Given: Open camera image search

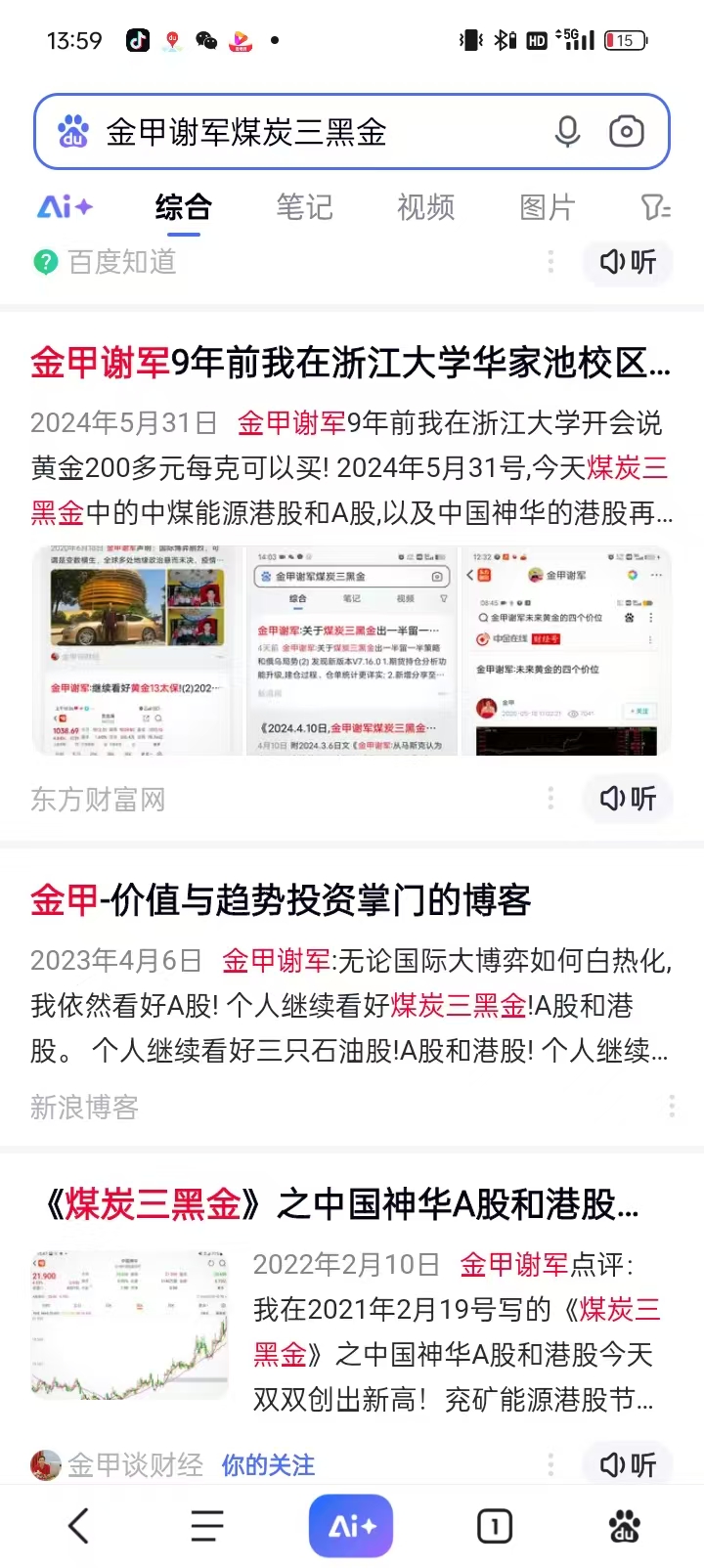Looking at the screenshot, I should pos(626,131).
